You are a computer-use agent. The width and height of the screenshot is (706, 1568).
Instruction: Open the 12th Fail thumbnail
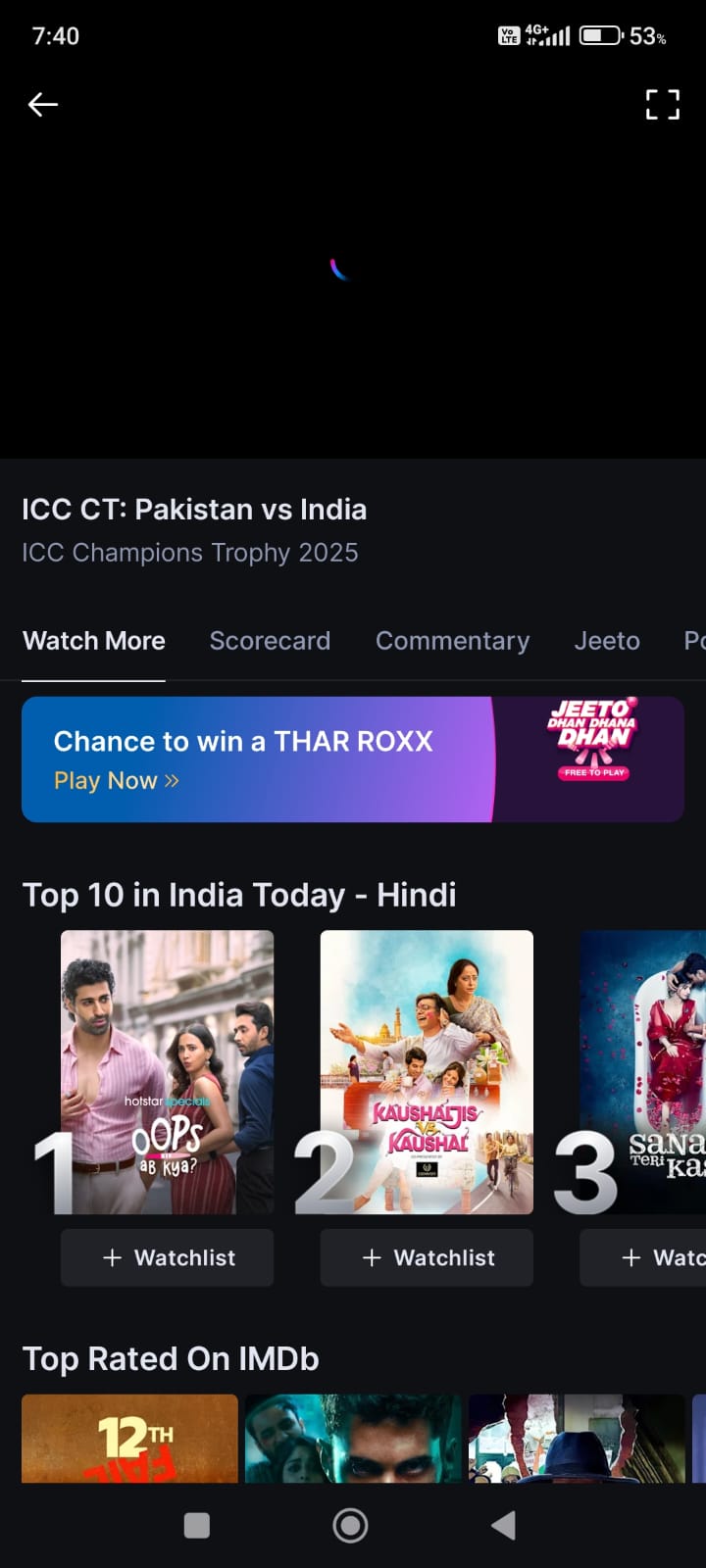(129, 1438)
